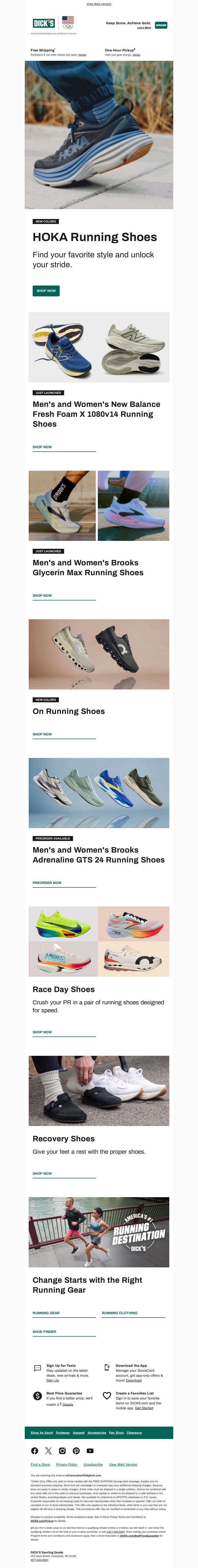Open the View Web Version link at top
Image resolution: width=198 pixels, height=1568 pixels.
(99, 4)
